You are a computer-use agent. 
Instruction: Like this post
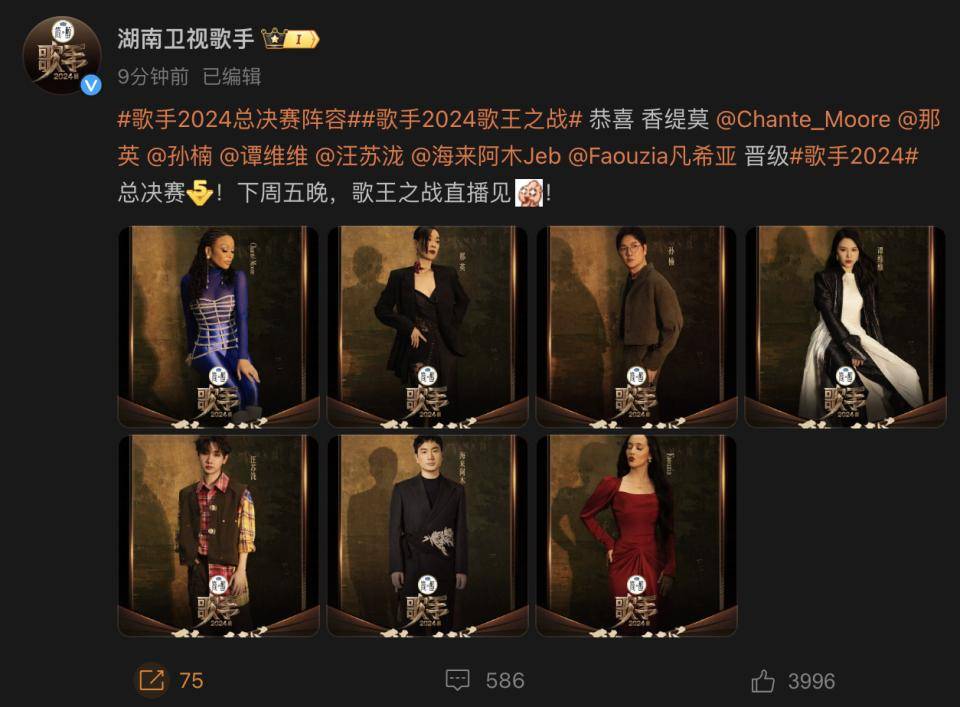[x=792, y=681]
